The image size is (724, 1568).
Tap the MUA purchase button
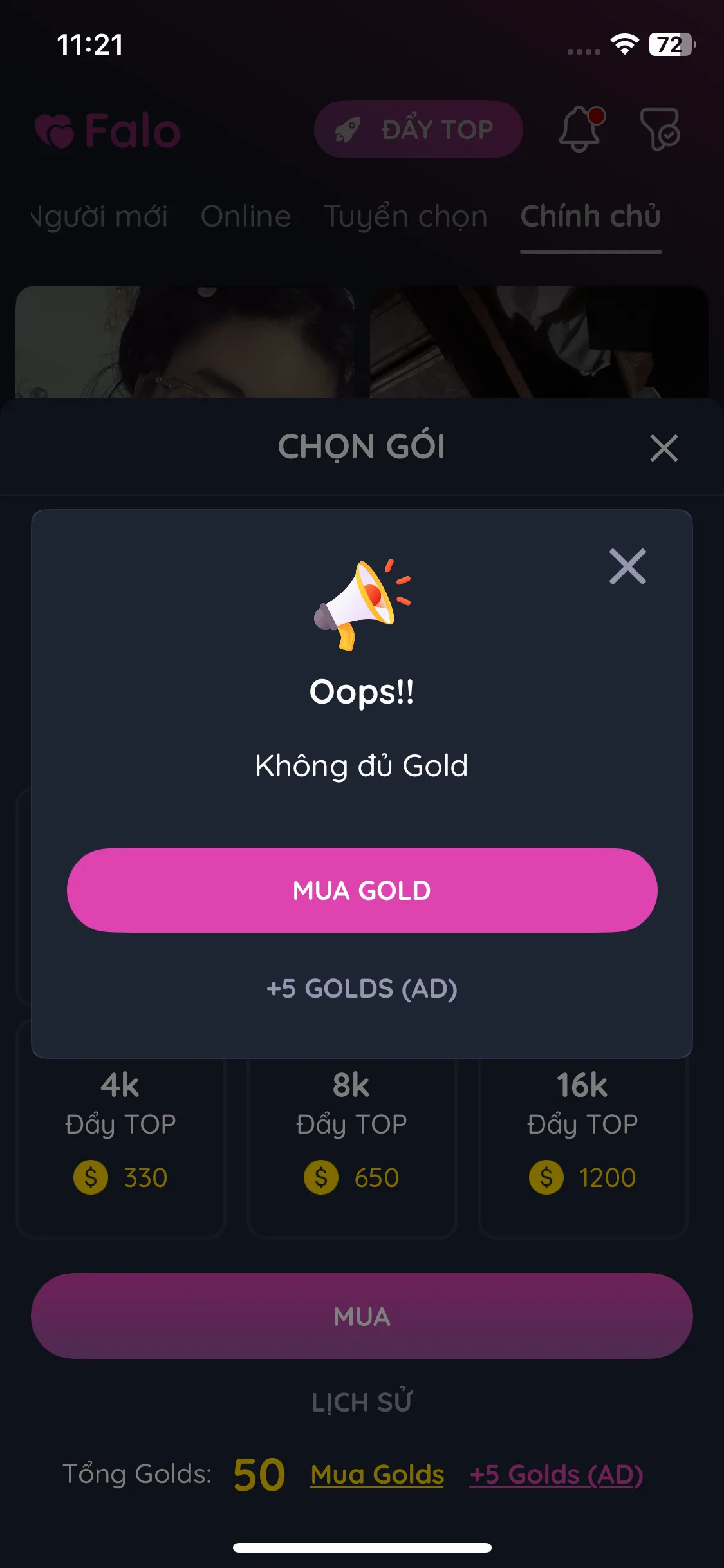coord(362,1316)
